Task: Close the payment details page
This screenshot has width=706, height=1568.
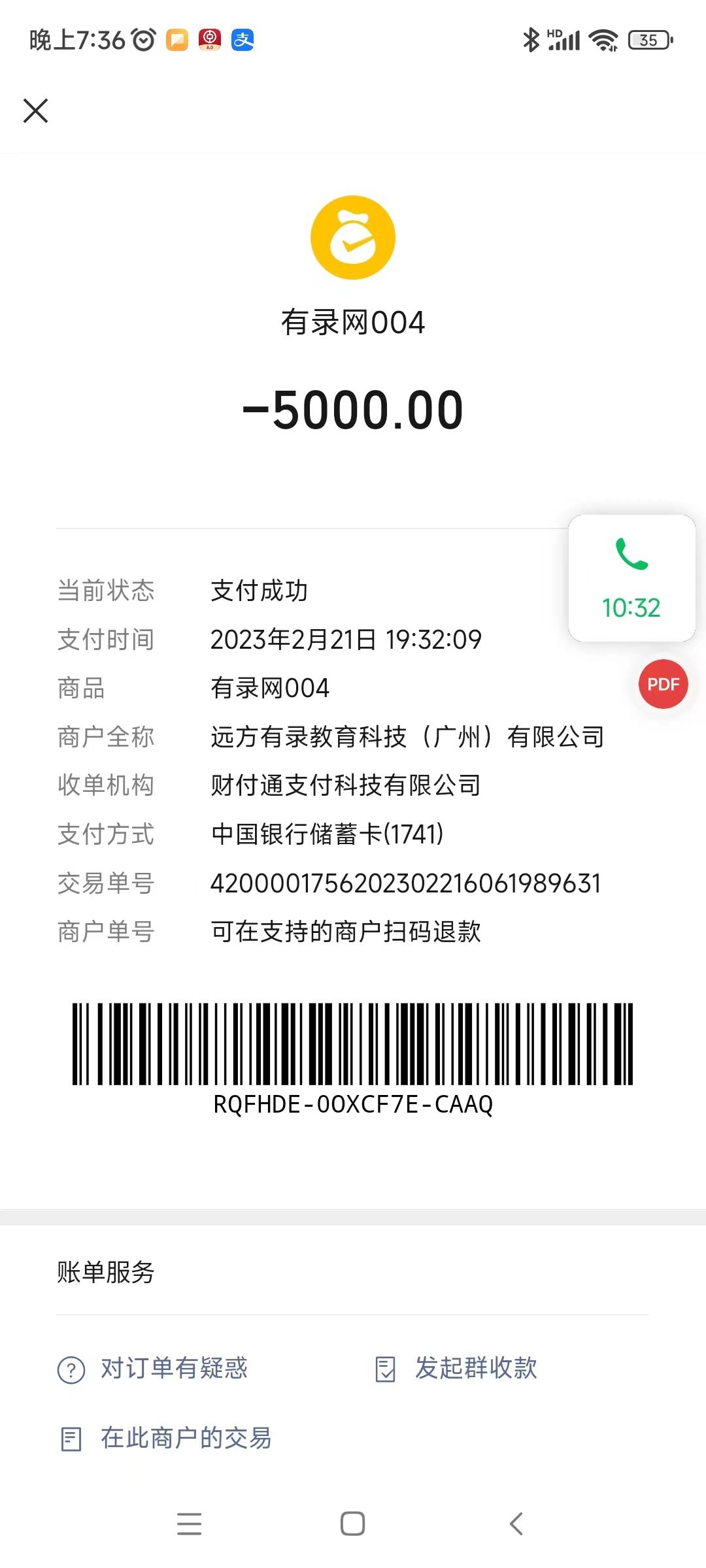Action: [x=36, y=110]
